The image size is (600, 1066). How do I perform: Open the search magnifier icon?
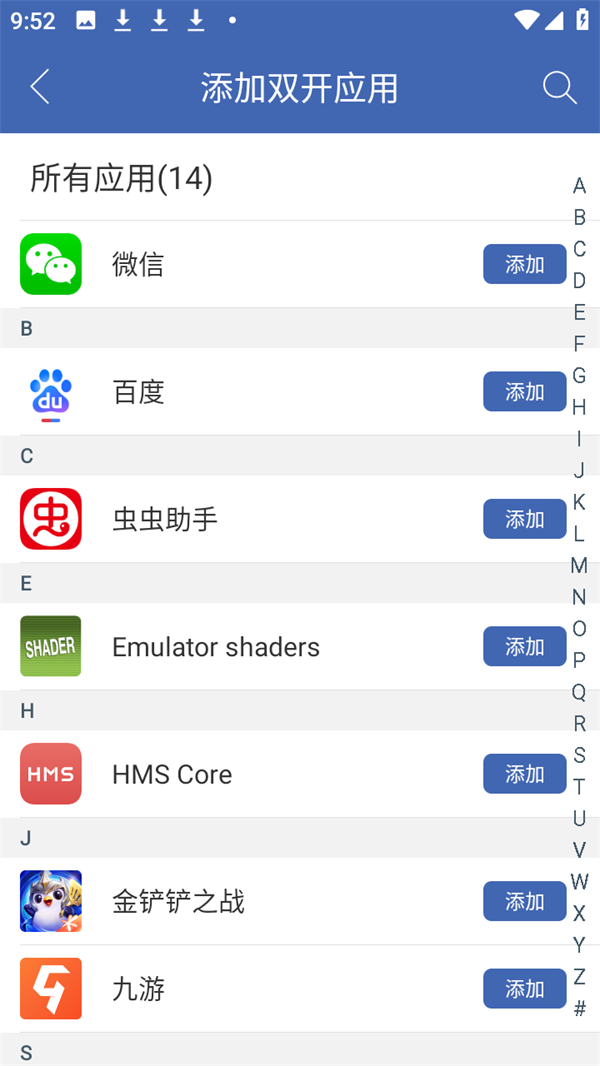coord(560,87)
